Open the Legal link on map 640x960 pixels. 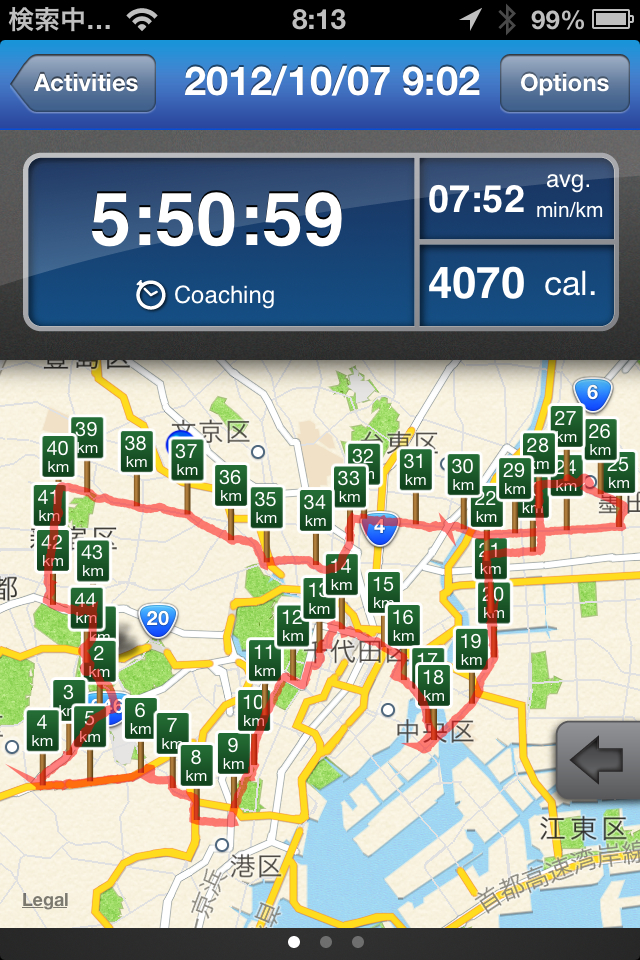45,900
